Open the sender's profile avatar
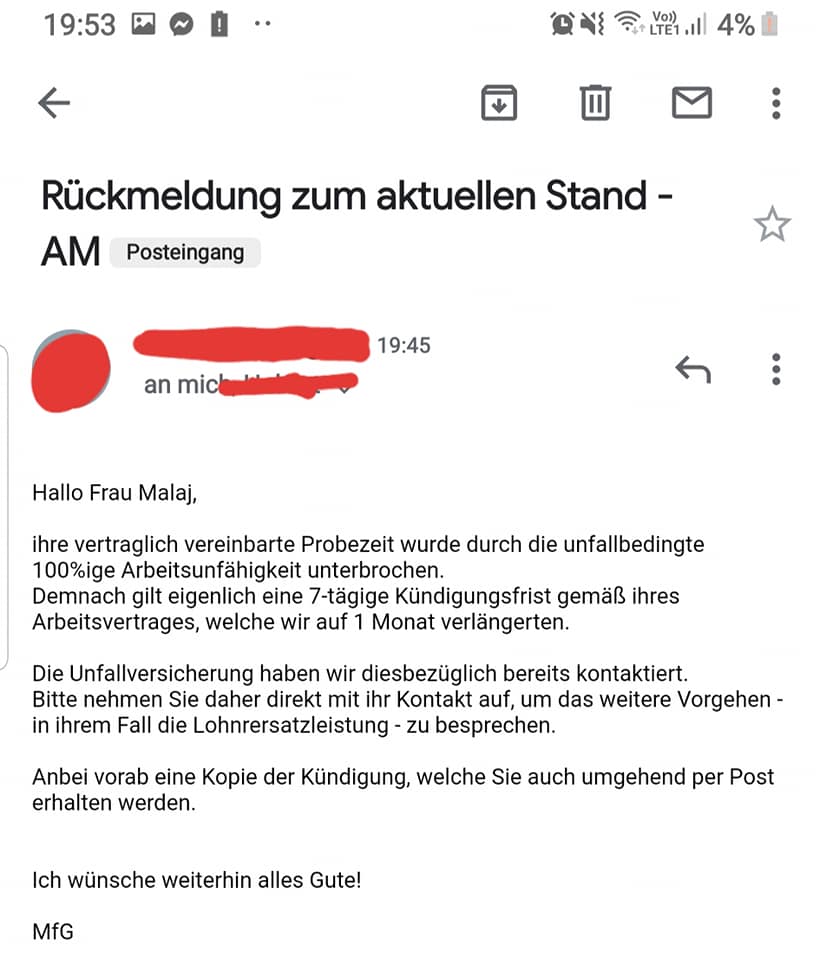820x960 pixels. click(x=70, y=370)
